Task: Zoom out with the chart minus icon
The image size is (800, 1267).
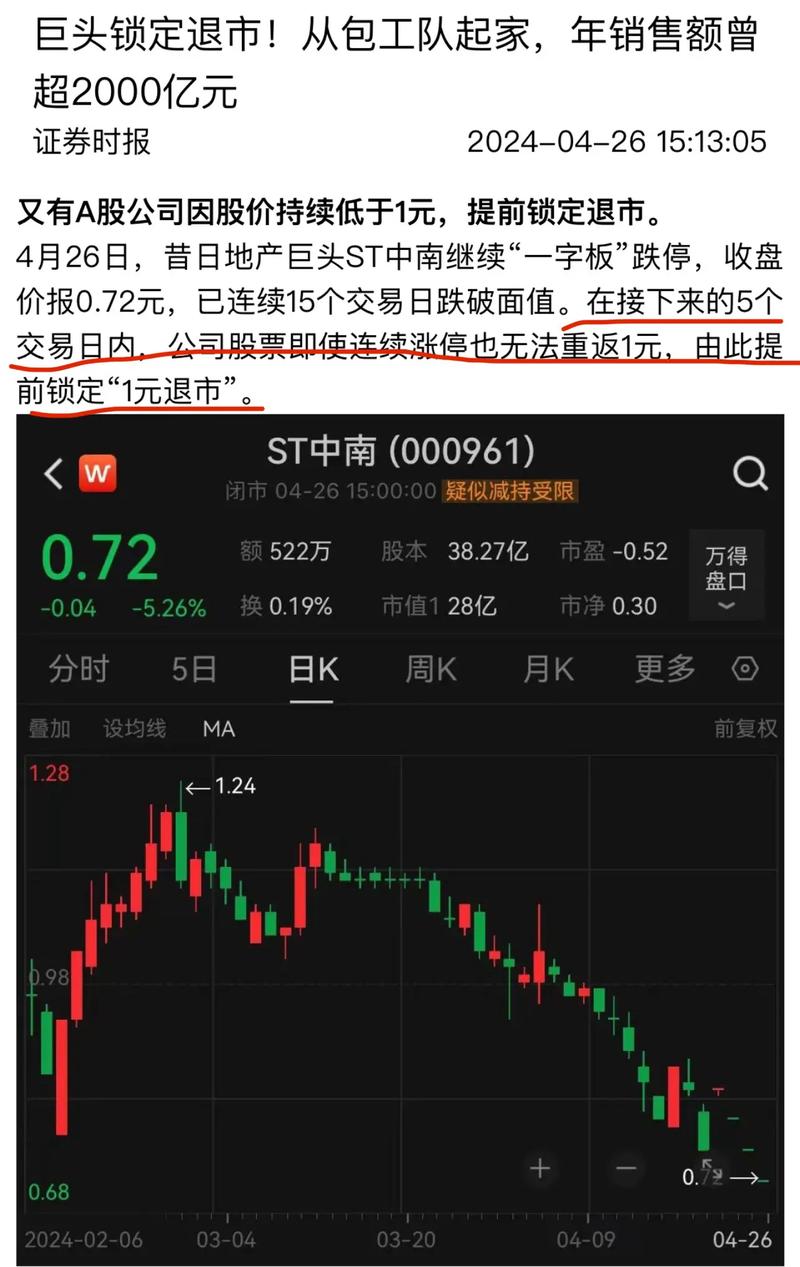Action: [625, 1166]
